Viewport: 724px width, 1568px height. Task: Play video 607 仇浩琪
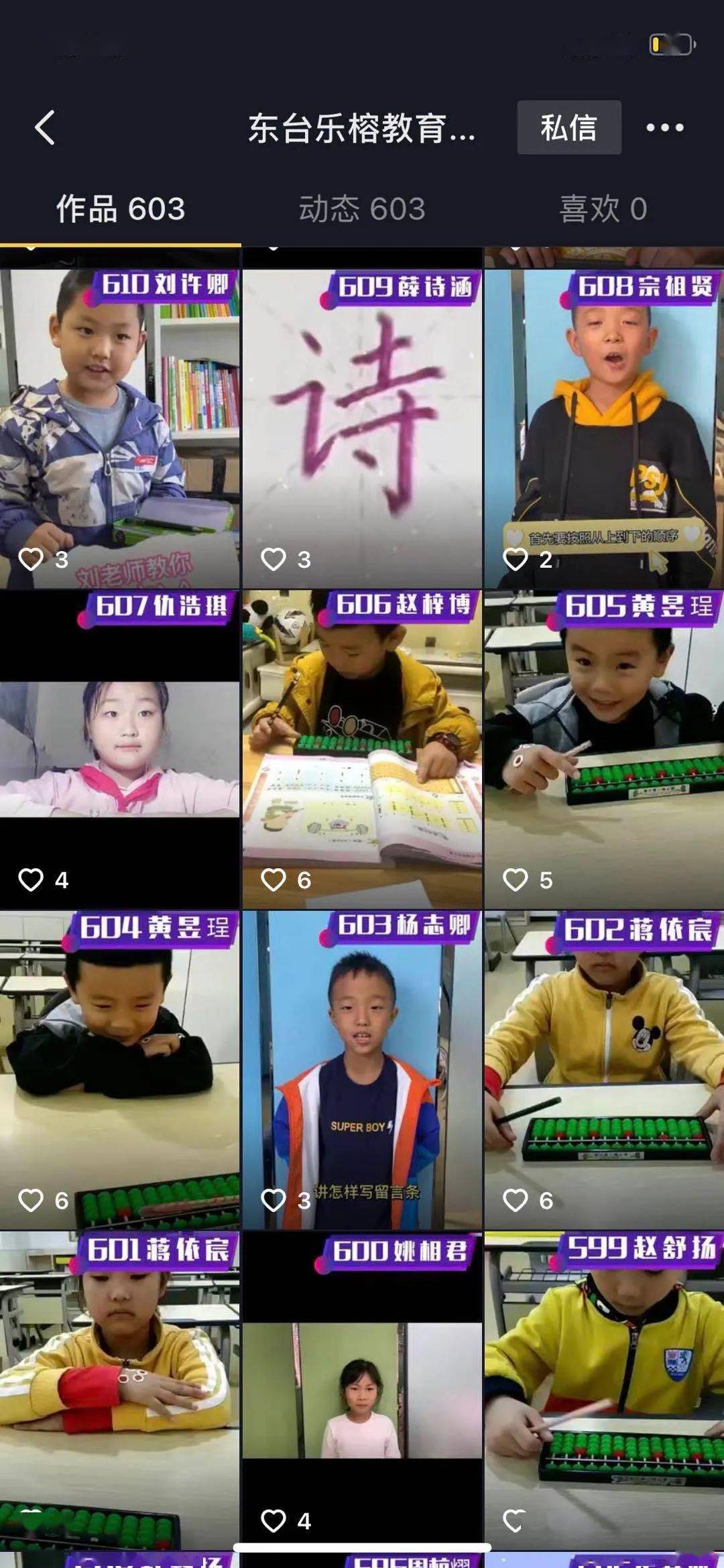pos(120,749)
